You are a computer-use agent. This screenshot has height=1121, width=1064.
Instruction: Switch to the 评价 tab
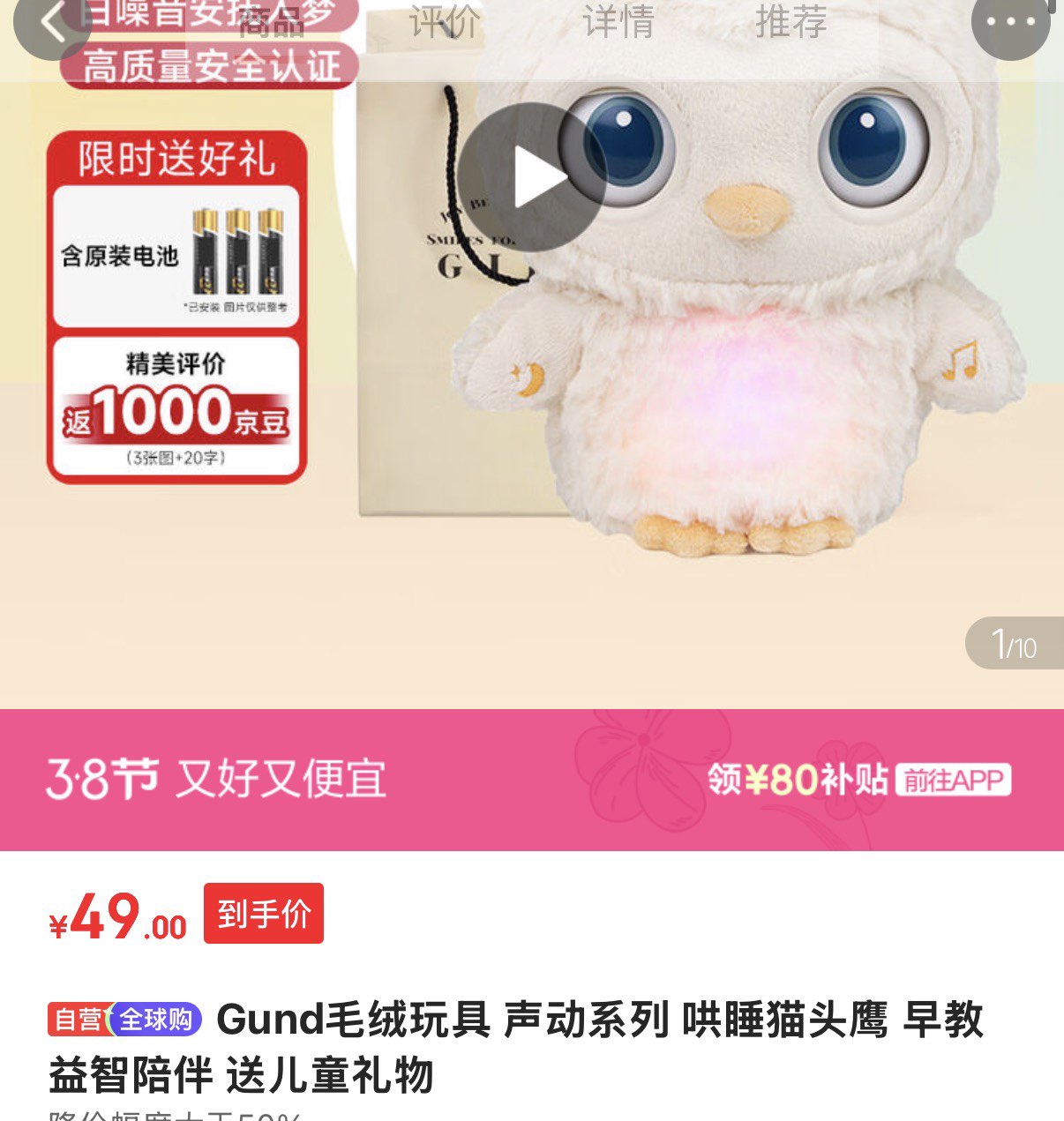pos(446,22)
